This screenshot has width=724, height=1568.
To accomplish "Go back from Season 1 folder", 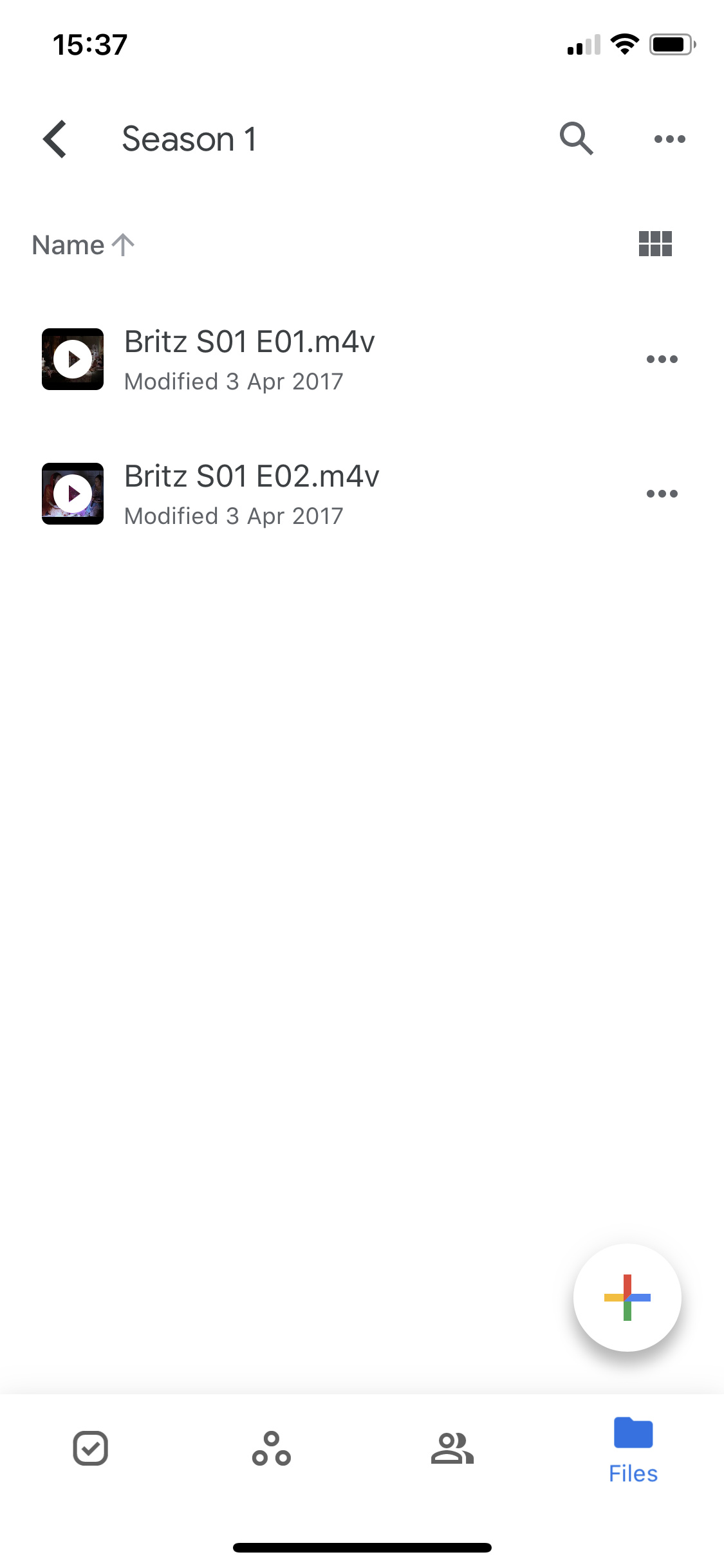I will 55,139.
